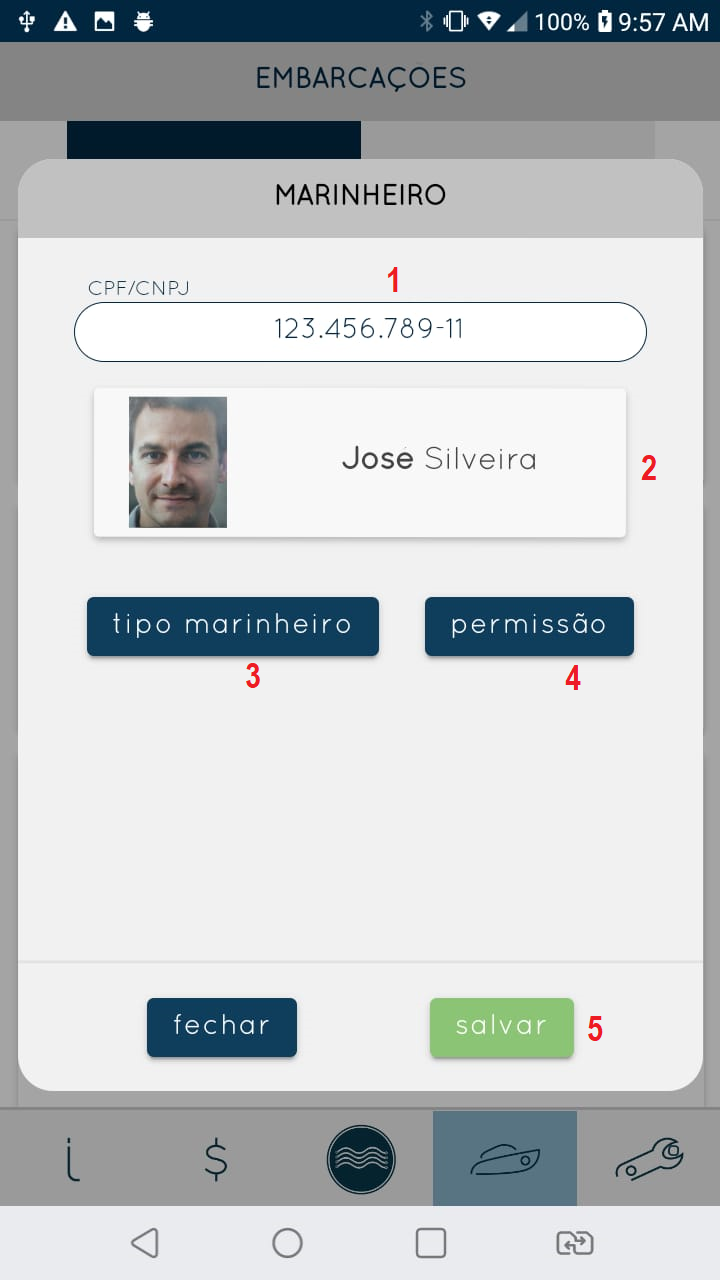Go back with system back button
This screenshot has height=1280, width=720.
coord(145,1243)
